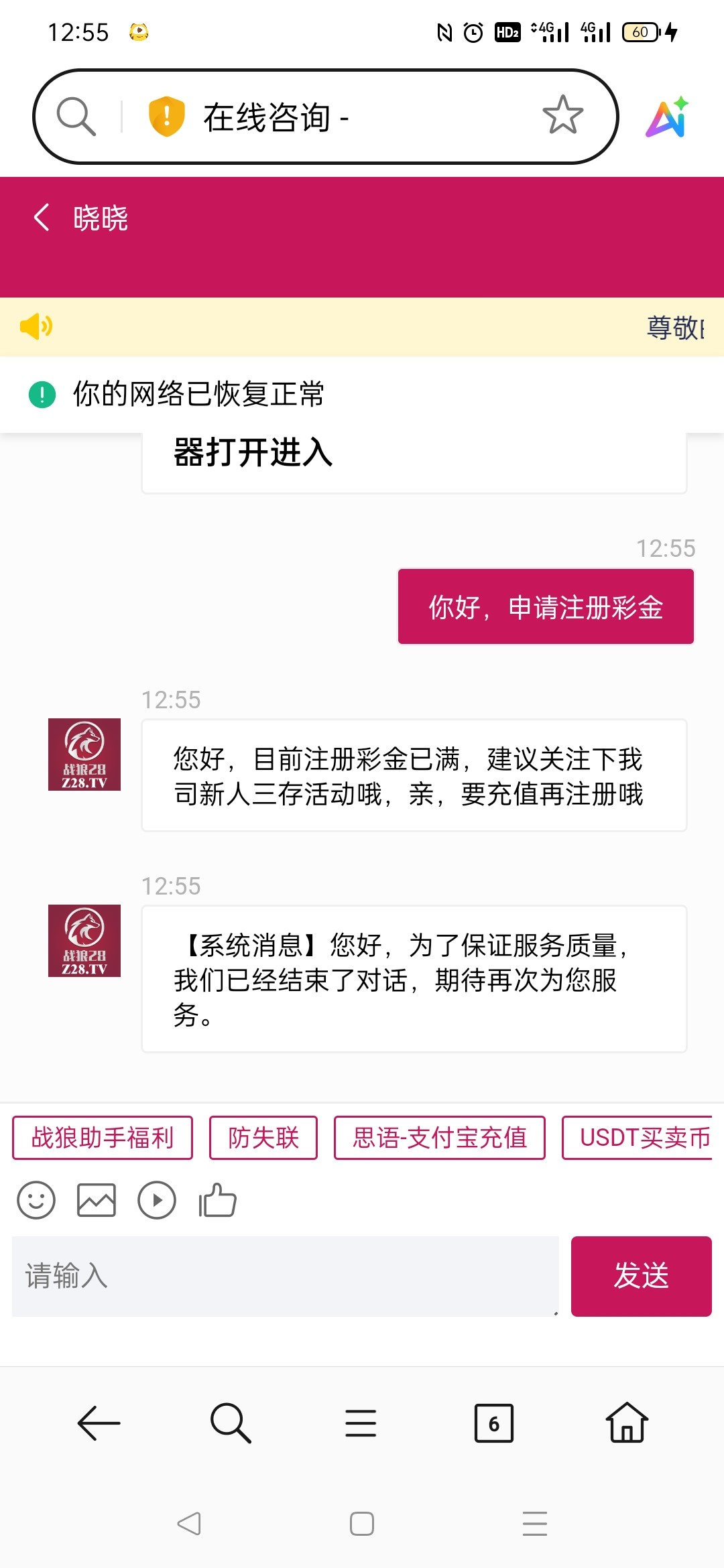Tap the USDT买卖币 chip

637,1138
